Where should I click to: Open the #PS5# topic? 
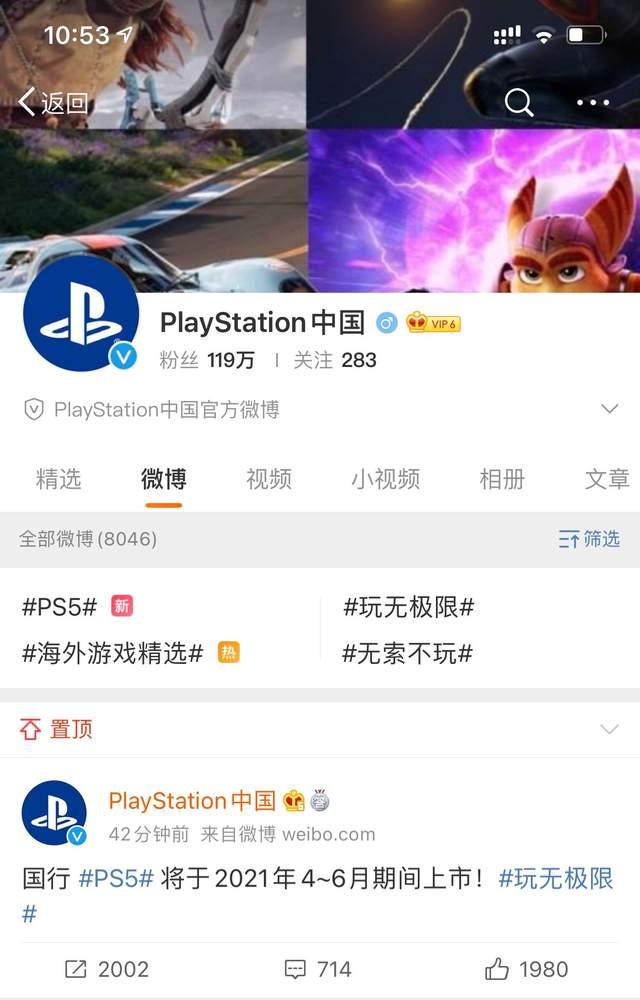pos(60,606)
